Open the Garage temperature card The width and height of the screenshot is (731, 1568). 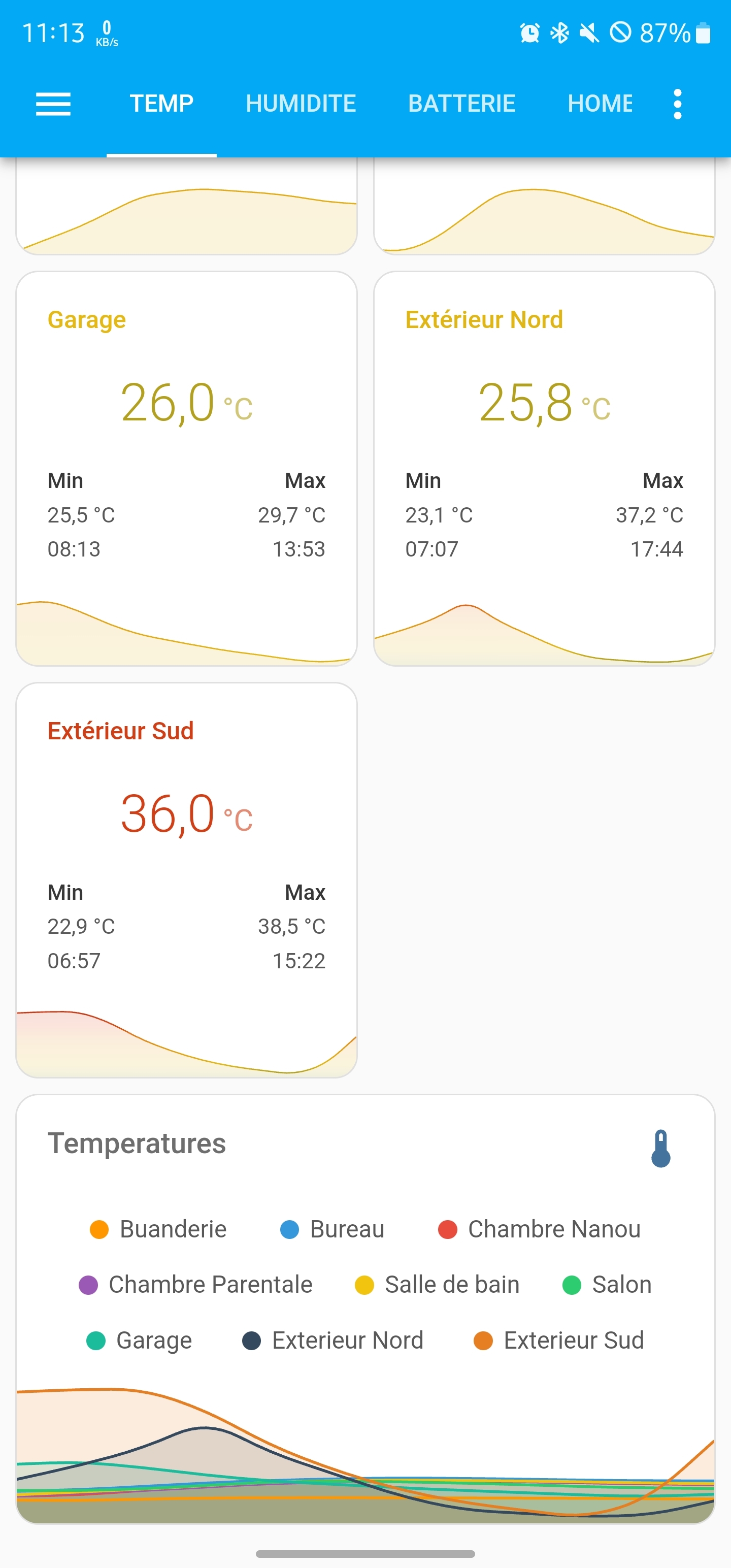tap(186, 468)
